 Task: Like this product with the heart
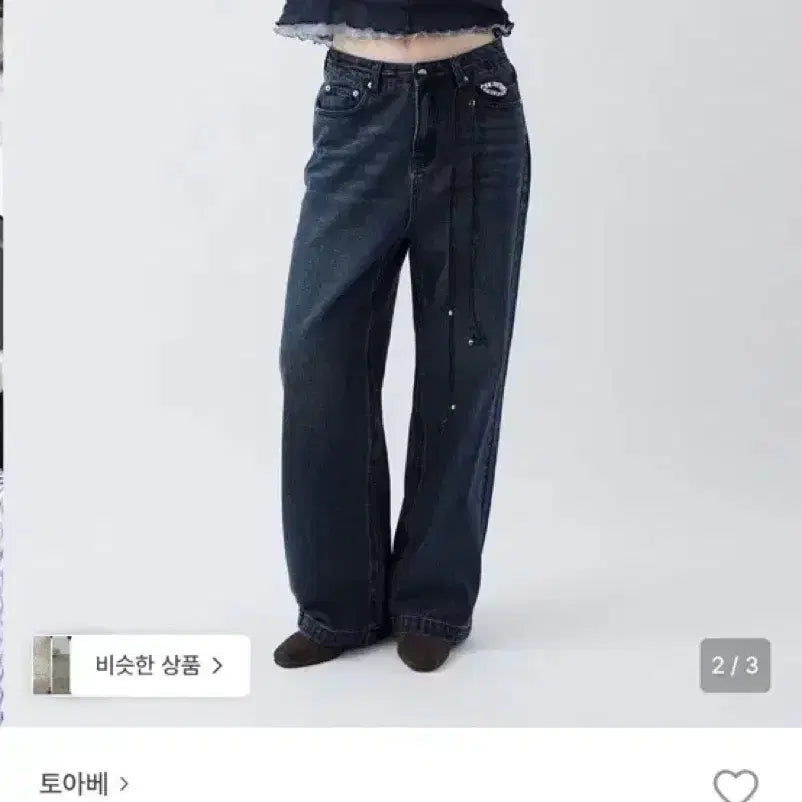click(x=735, y=785)
